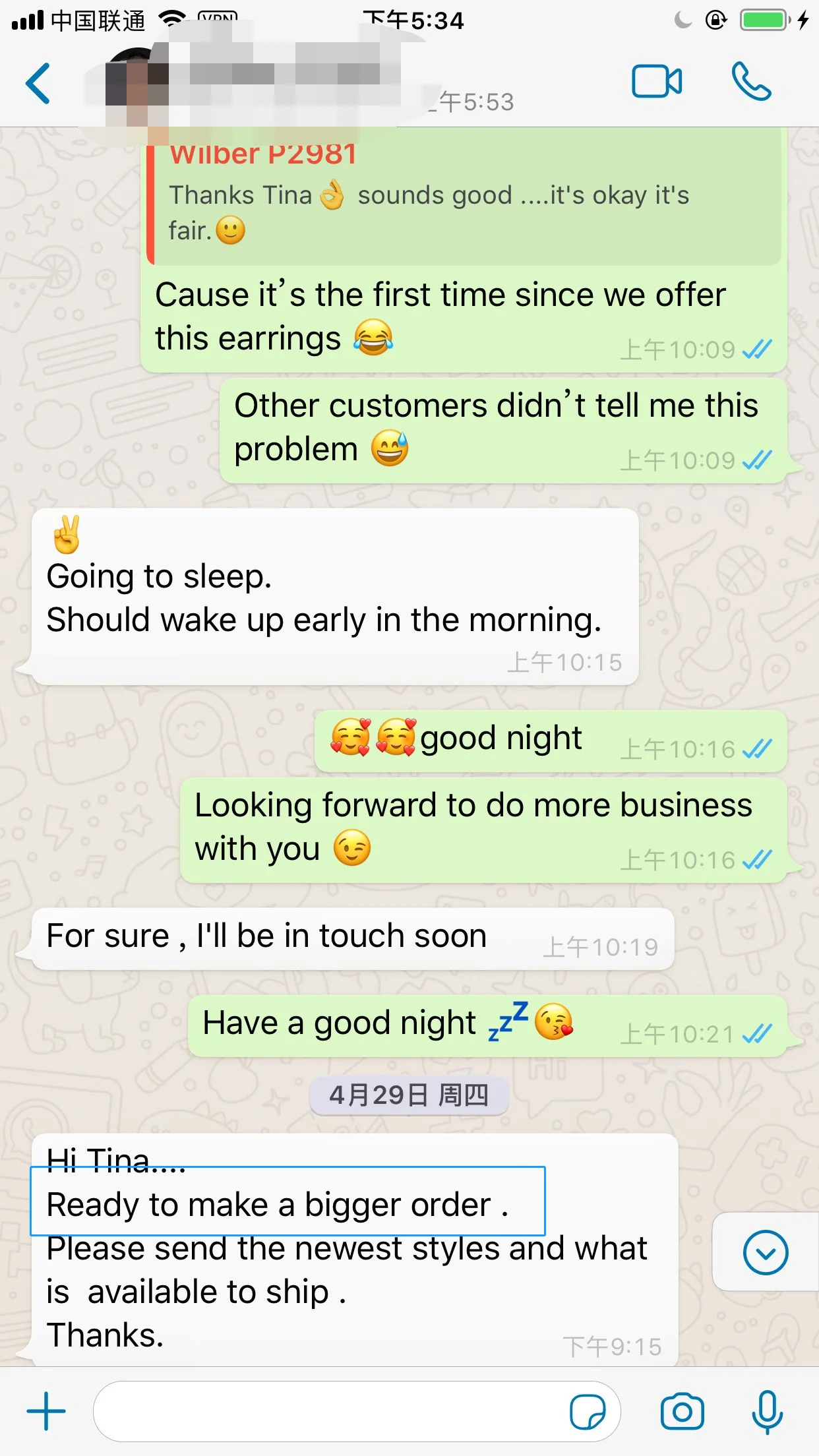
Task: Start a voice call
Action: [751, 82]
